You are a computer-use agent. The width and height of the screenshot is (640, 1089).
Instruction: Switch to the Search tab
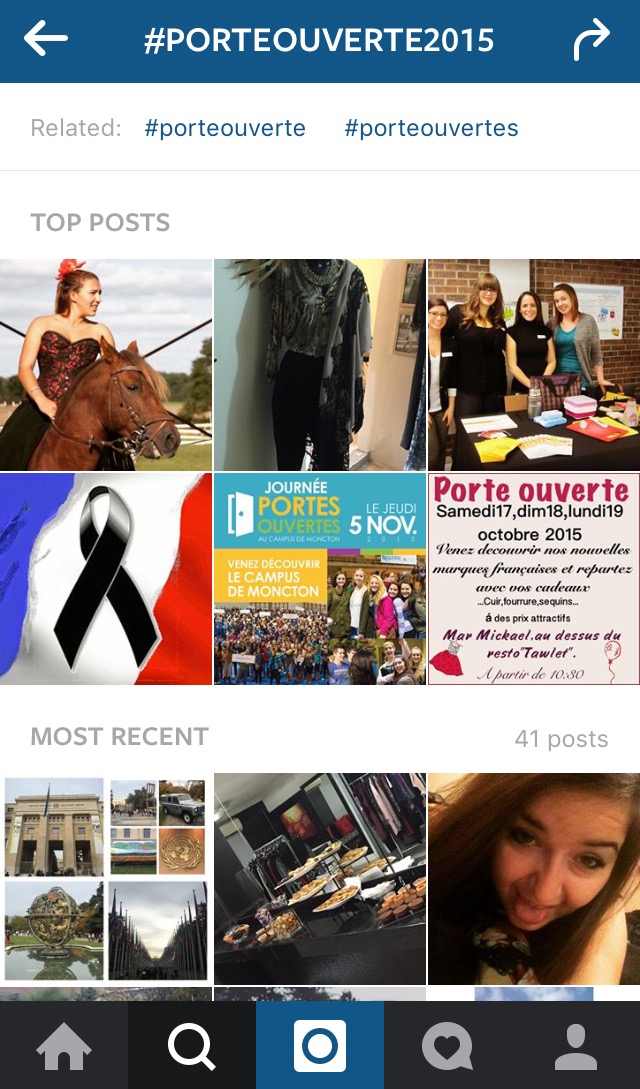click(x=192, y=1046)
